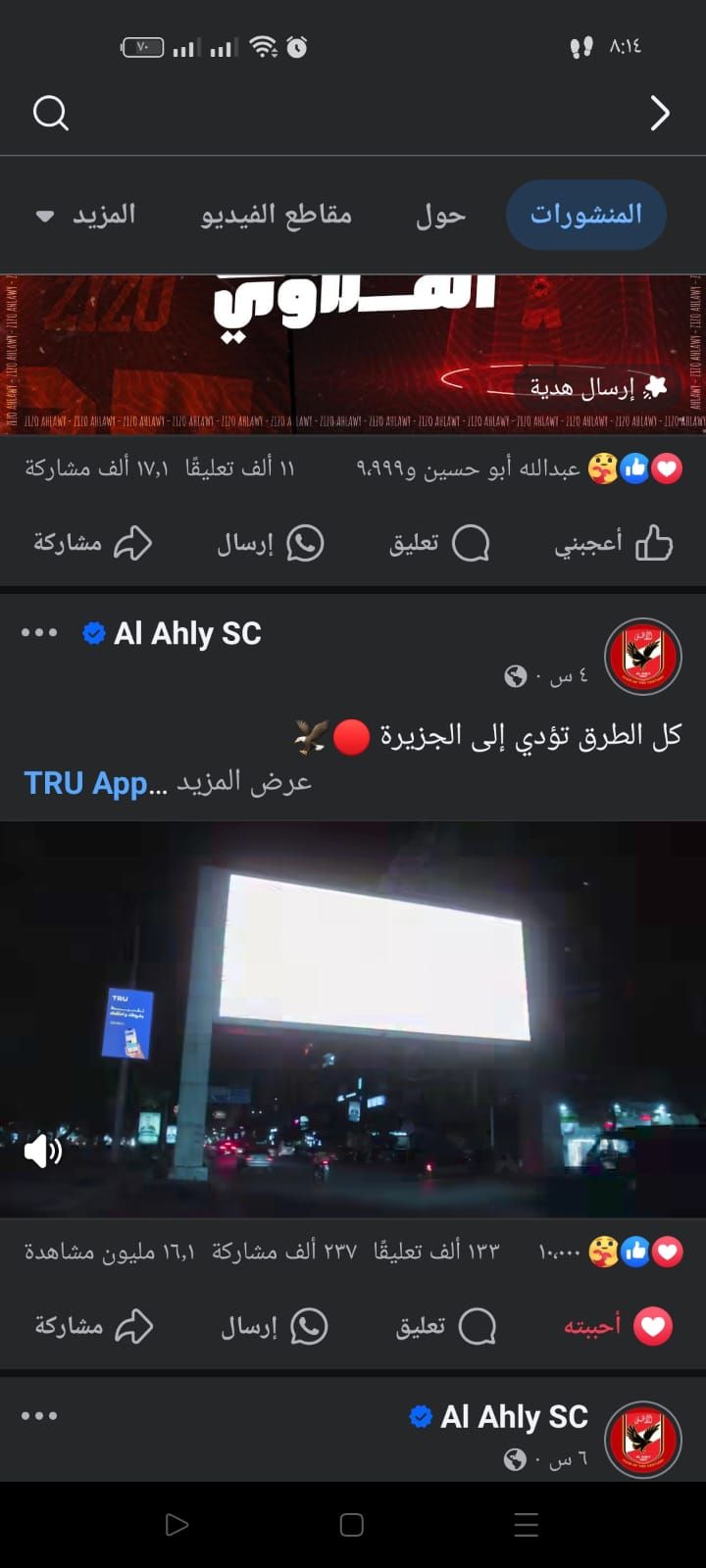Share the first post with مشاركة

coord(93,543)
